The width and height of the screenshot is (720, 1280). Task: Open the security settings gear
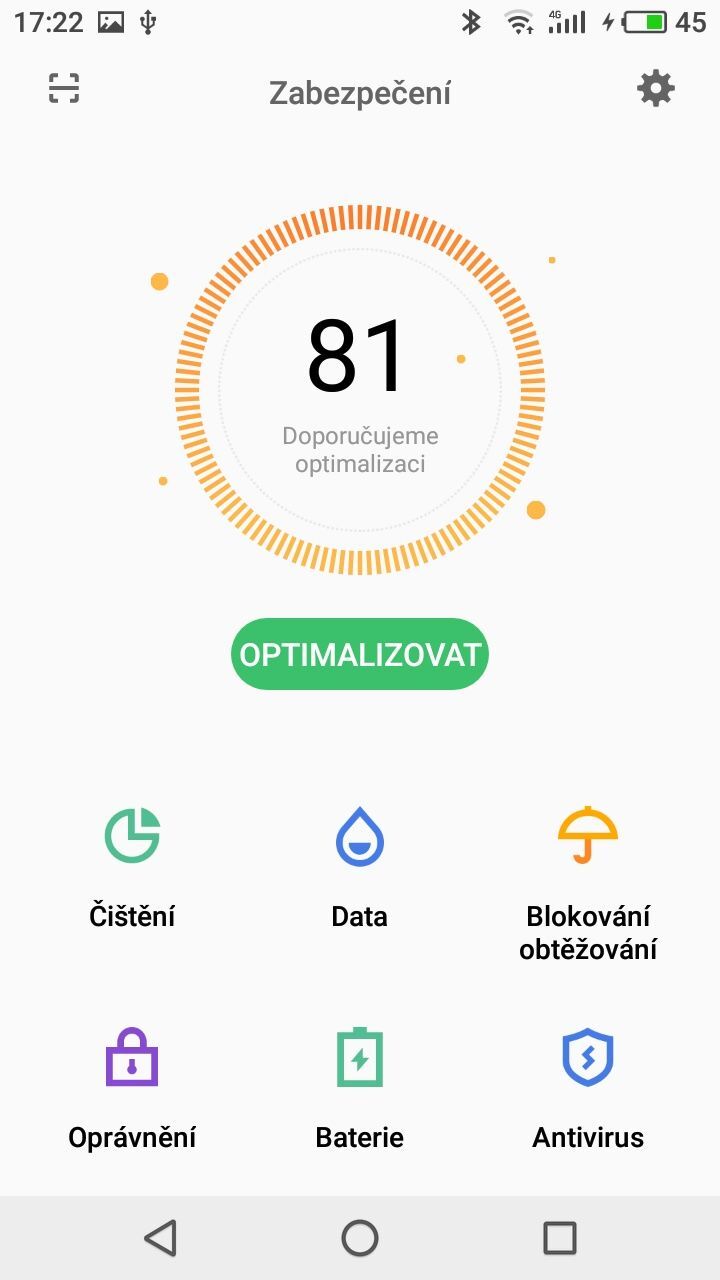656,89
